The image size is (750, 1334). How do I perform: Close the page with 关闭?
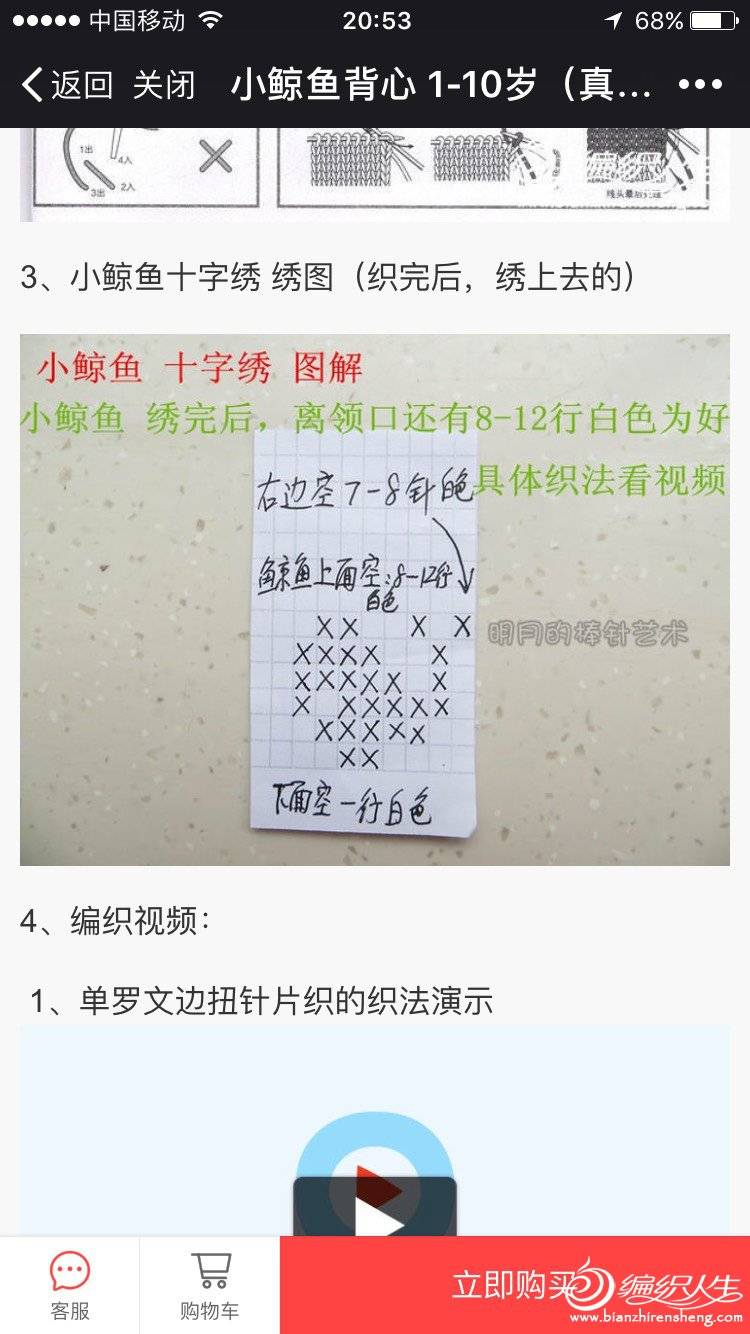[164, 85]
